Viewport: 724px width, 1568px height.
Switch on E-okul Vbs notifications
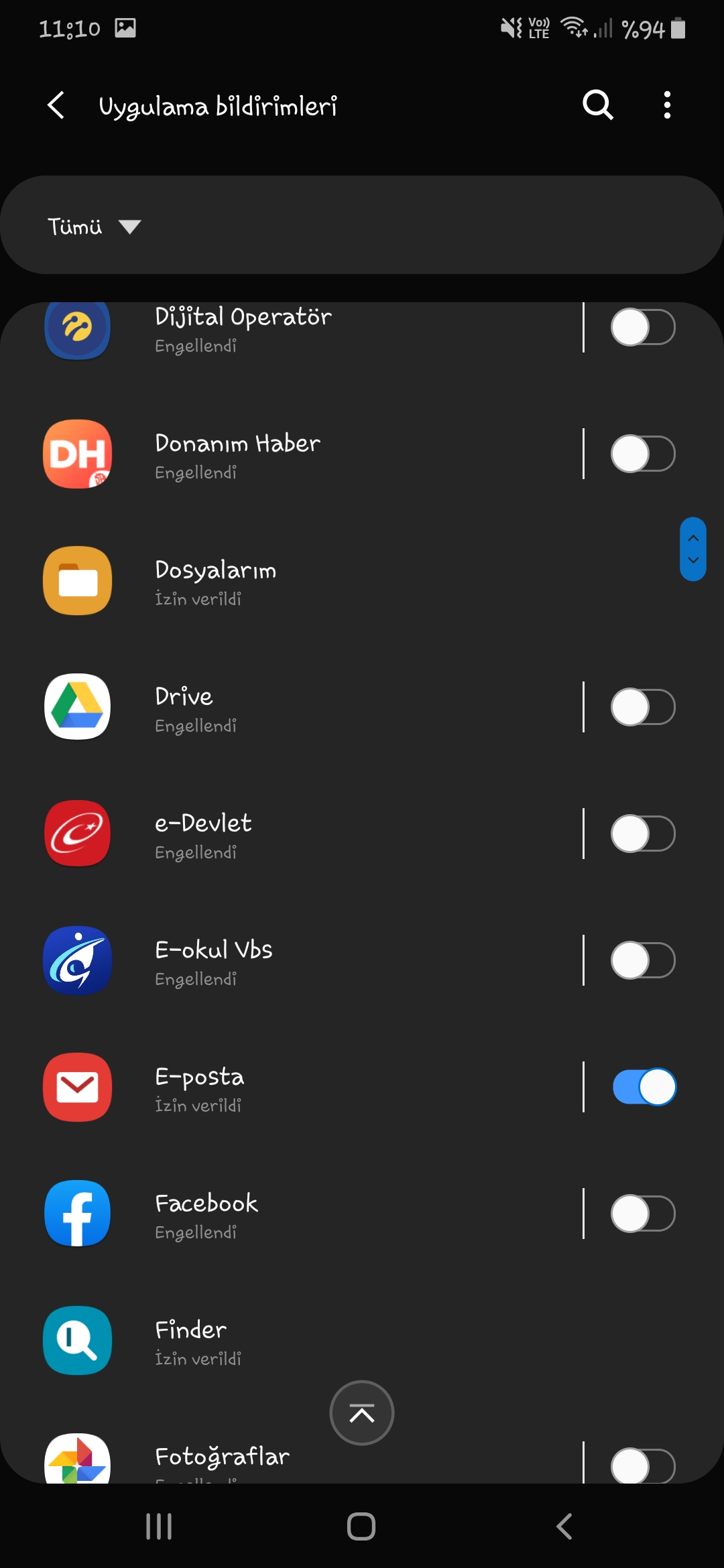pos(643,960)
